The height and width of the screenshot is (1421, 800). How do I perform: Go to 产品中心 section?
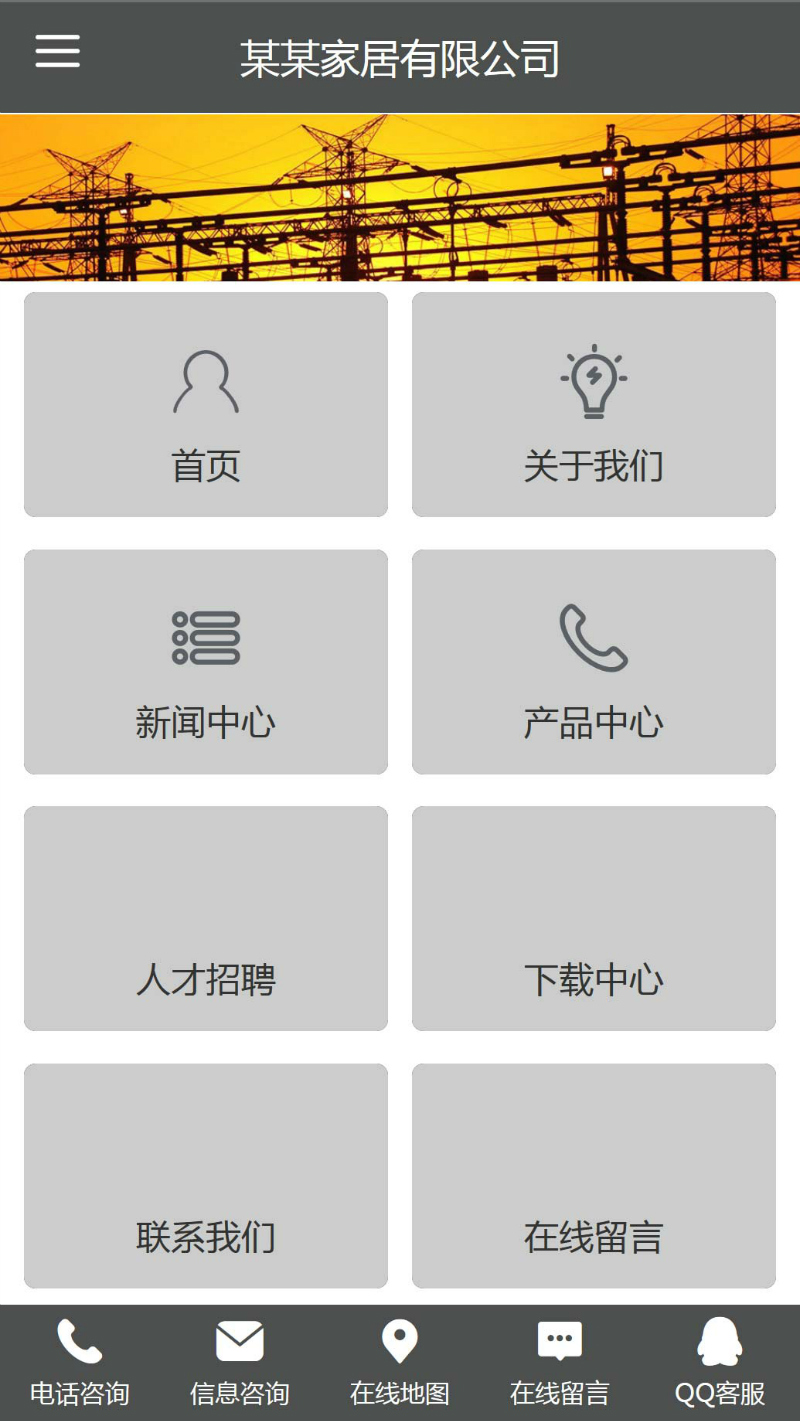click(x=594, y=662)
